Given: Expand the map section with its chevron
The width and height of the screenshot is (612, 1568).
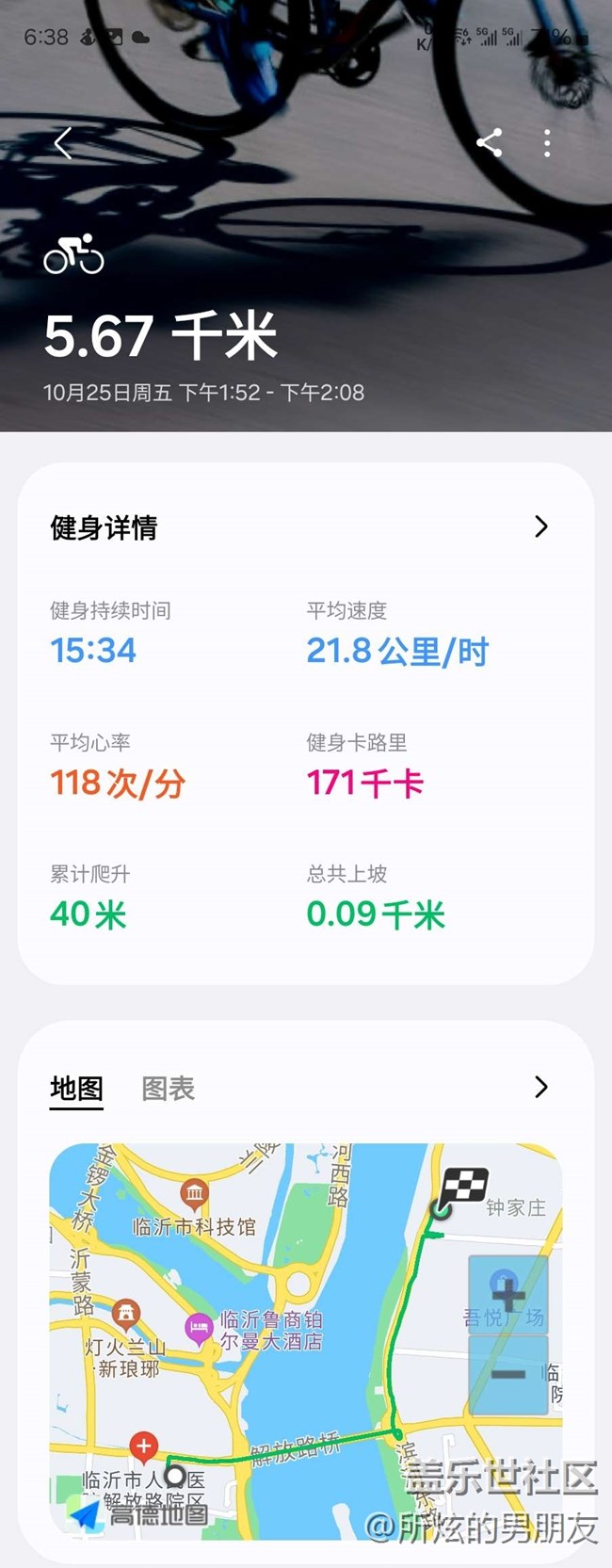Looking at the screenshot, I should [540, 1088].
